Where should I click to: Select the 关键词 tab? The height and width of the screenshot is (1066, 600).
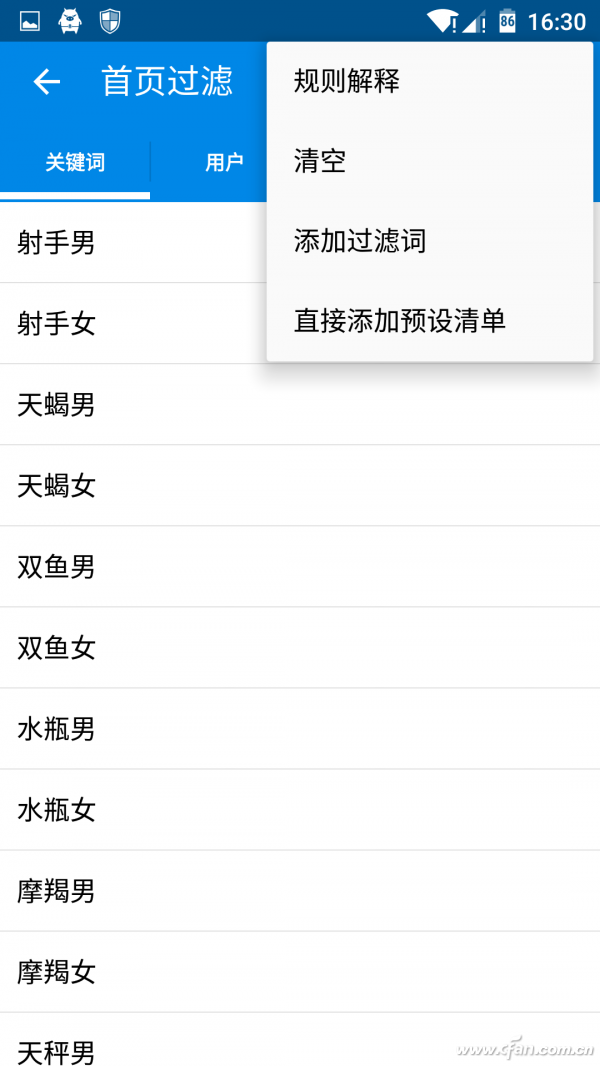[75, 163]
